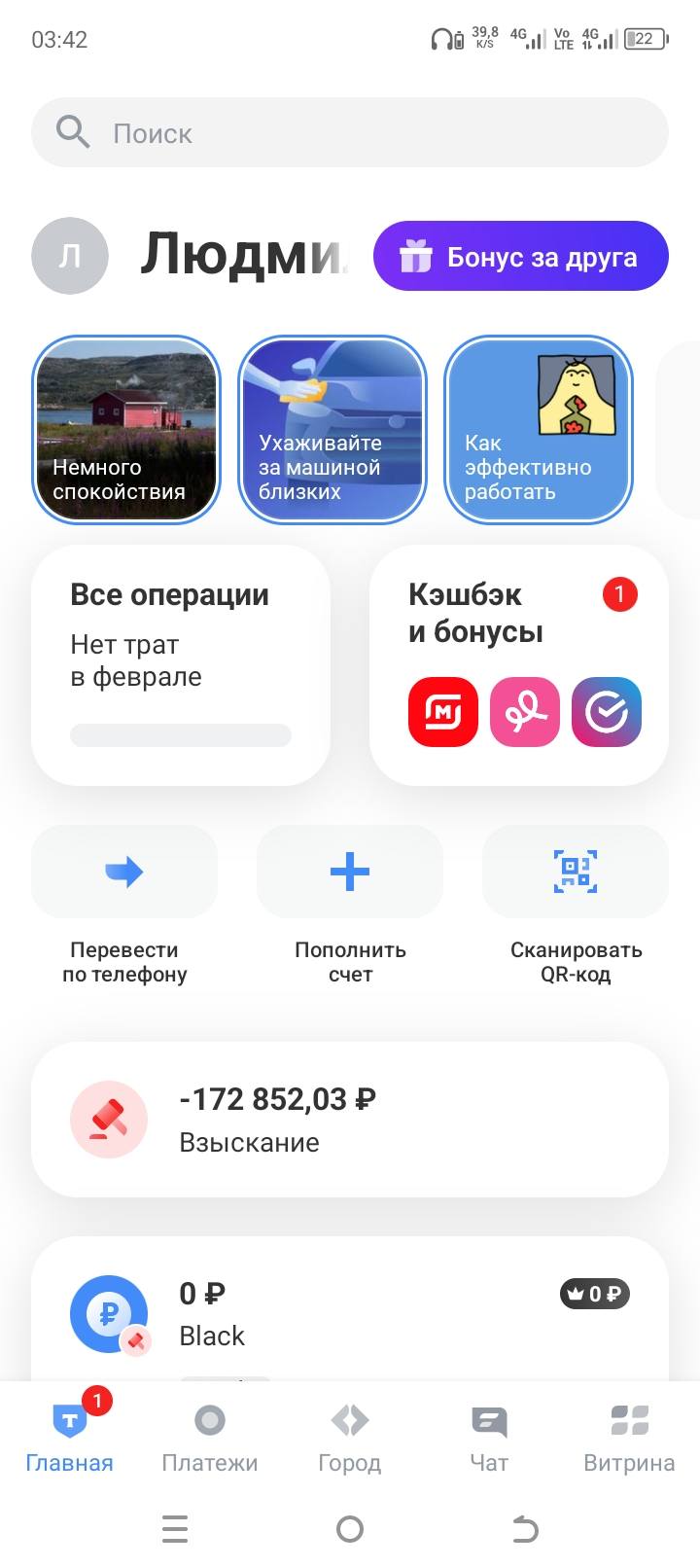
Task: Tap the Людмила profile avatar
Action: 69,256
